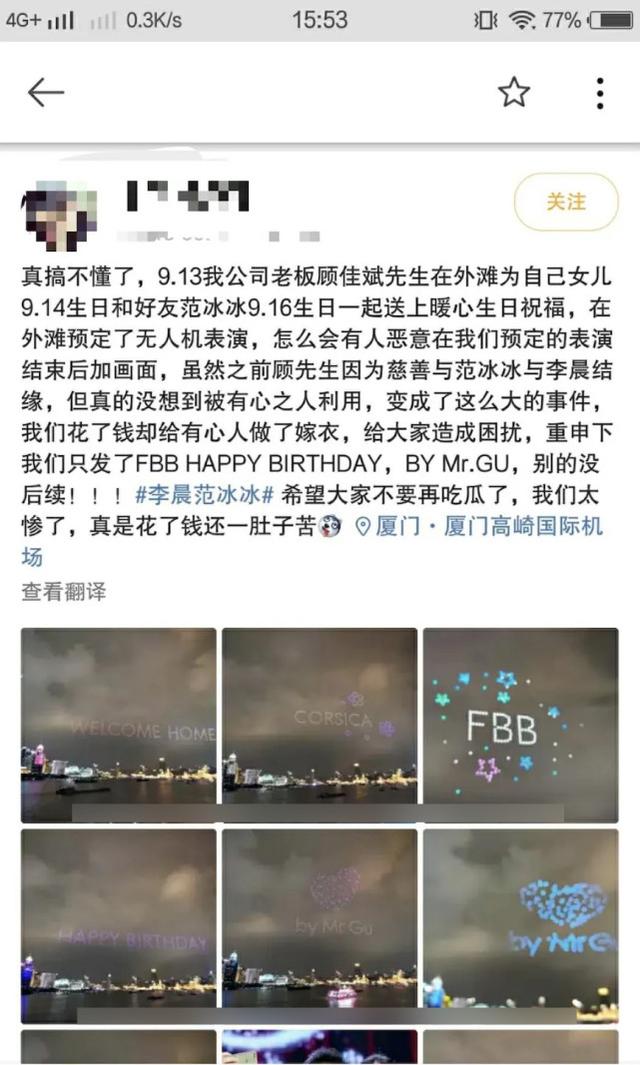The image size is (640, 1065).
Task: Open the pink heart by Mr Gu photo
Action: pyautogui.click(x=319, y=924)
